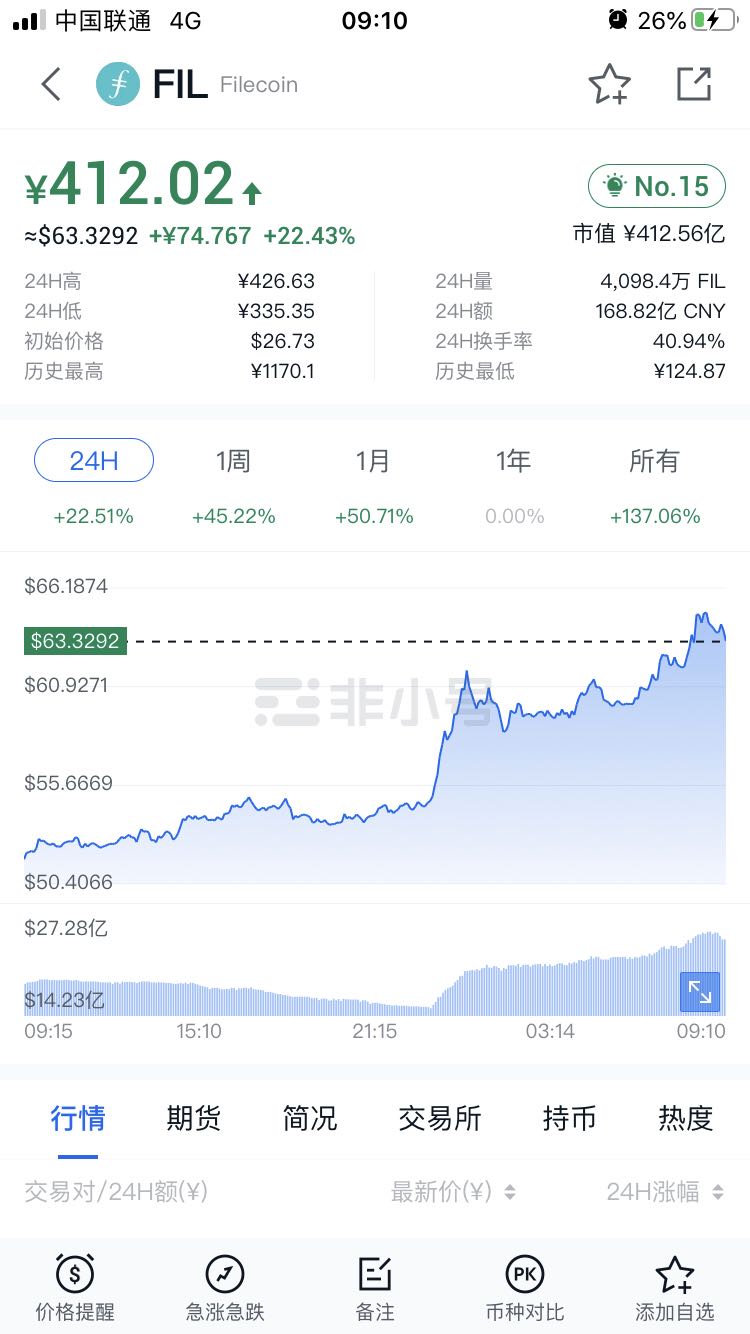Toggle favorite with the star icon

click(x=608, y=84)
